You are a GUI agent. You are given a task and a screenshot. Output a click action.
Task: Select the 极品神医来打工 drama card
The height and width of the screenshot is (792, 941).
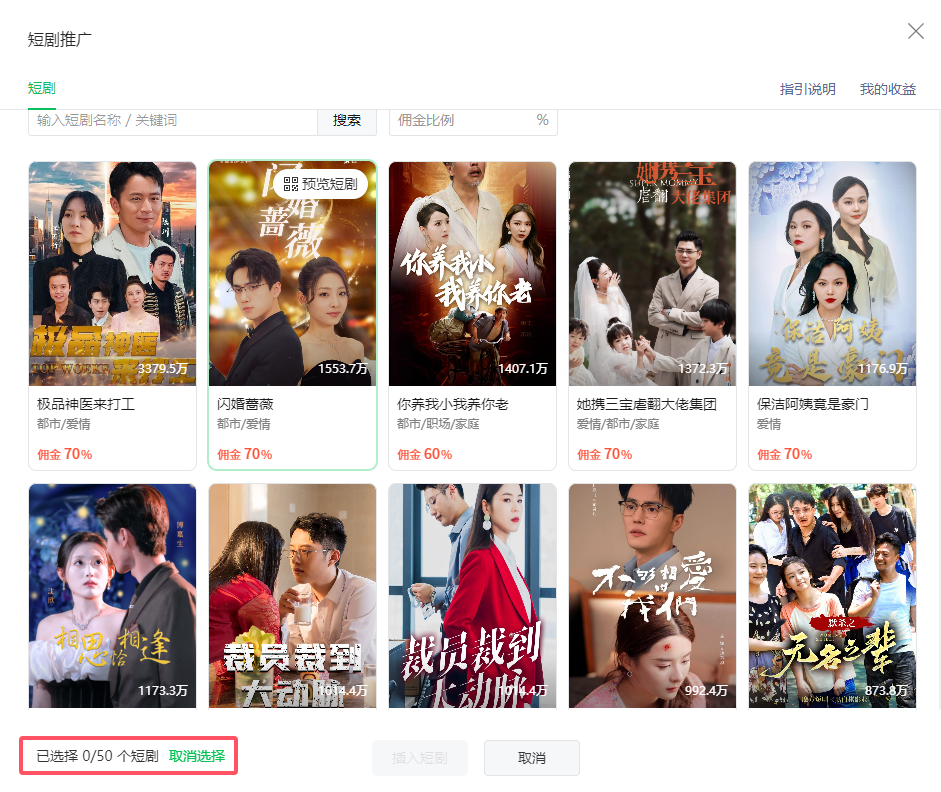point(112,300)
